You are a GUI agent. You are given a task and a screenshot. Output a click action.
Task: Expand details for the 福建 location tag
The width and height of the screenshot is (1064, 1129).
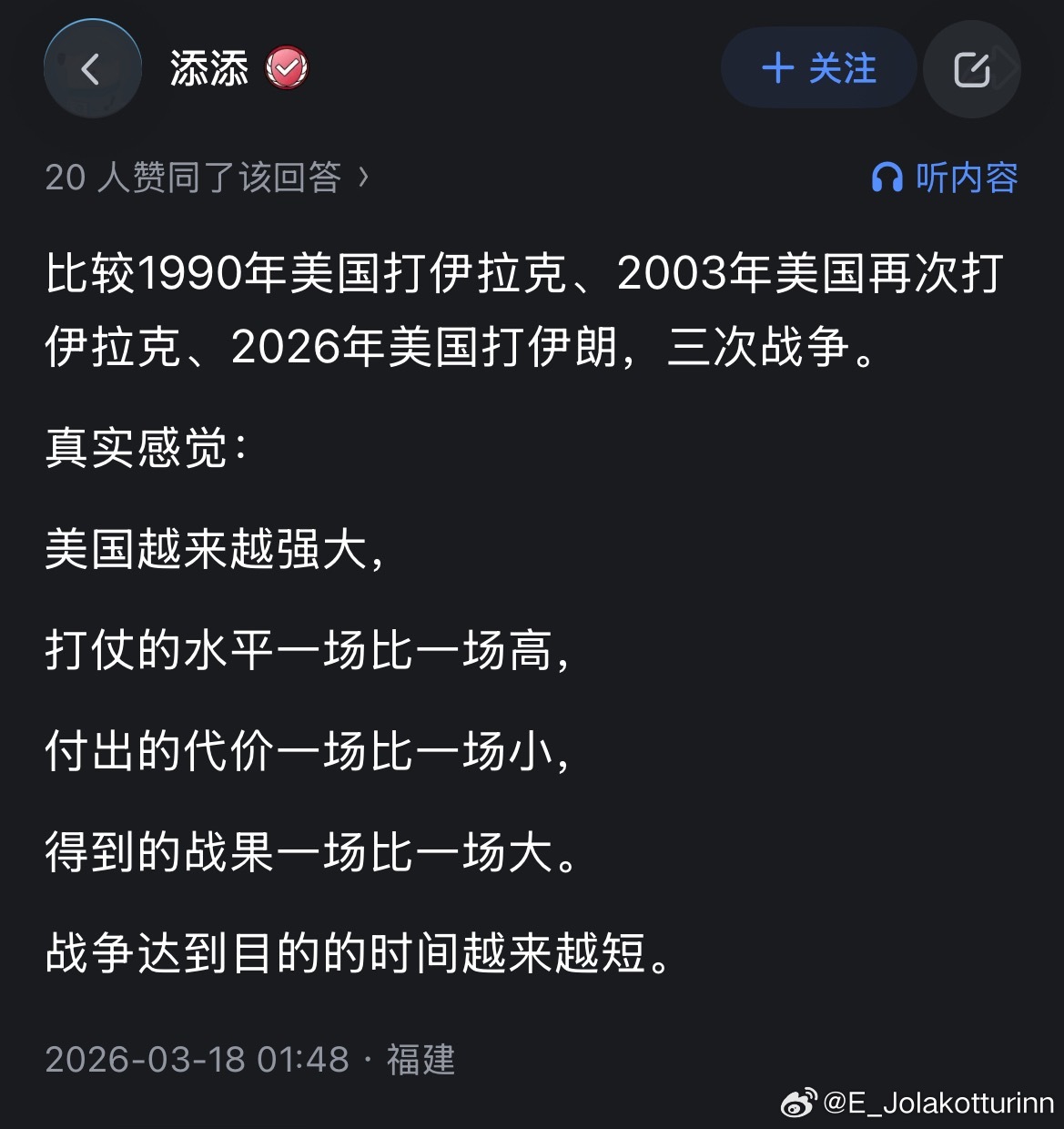point(421,1060)
